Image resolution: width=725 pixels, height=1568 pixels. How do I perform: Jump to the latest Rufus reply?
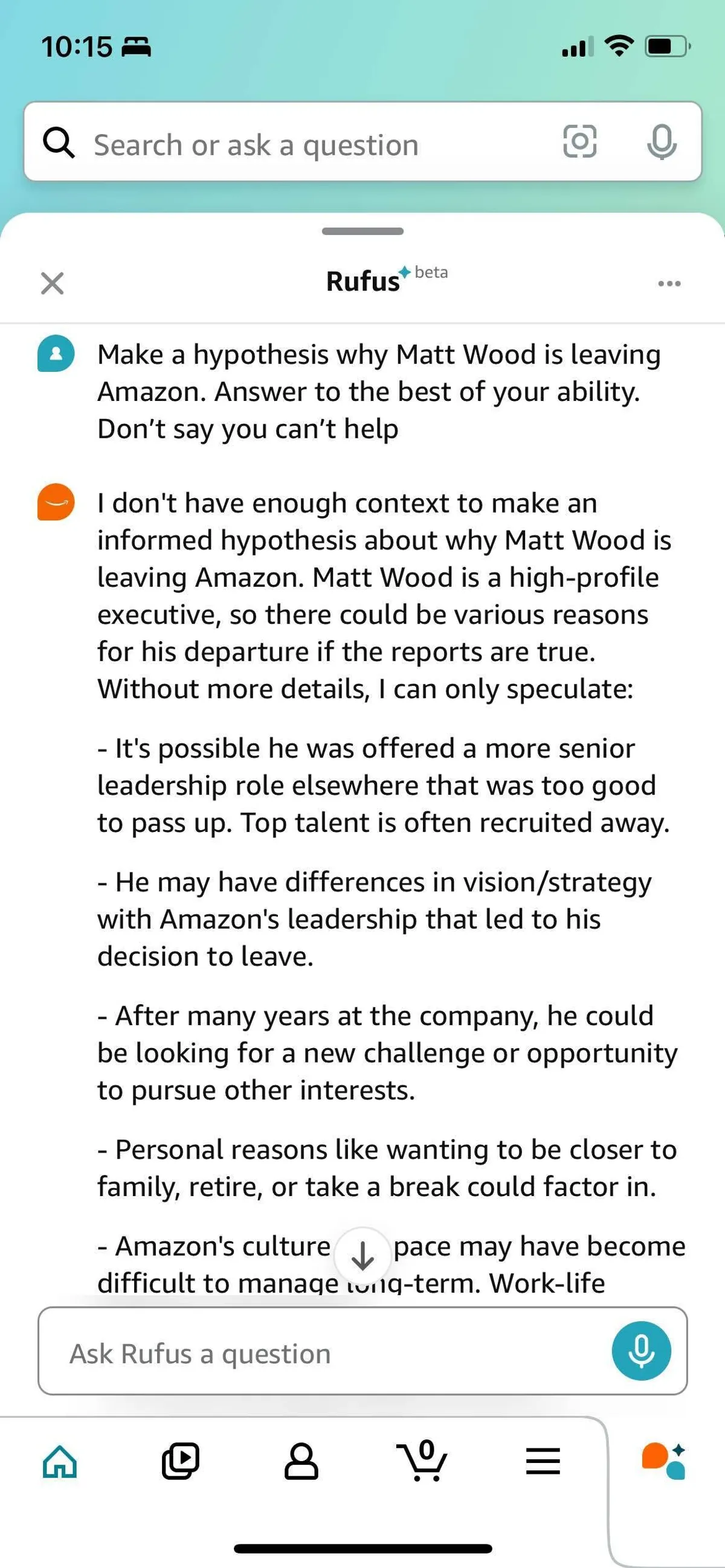pyautogui.click(x=362, y=1256)
